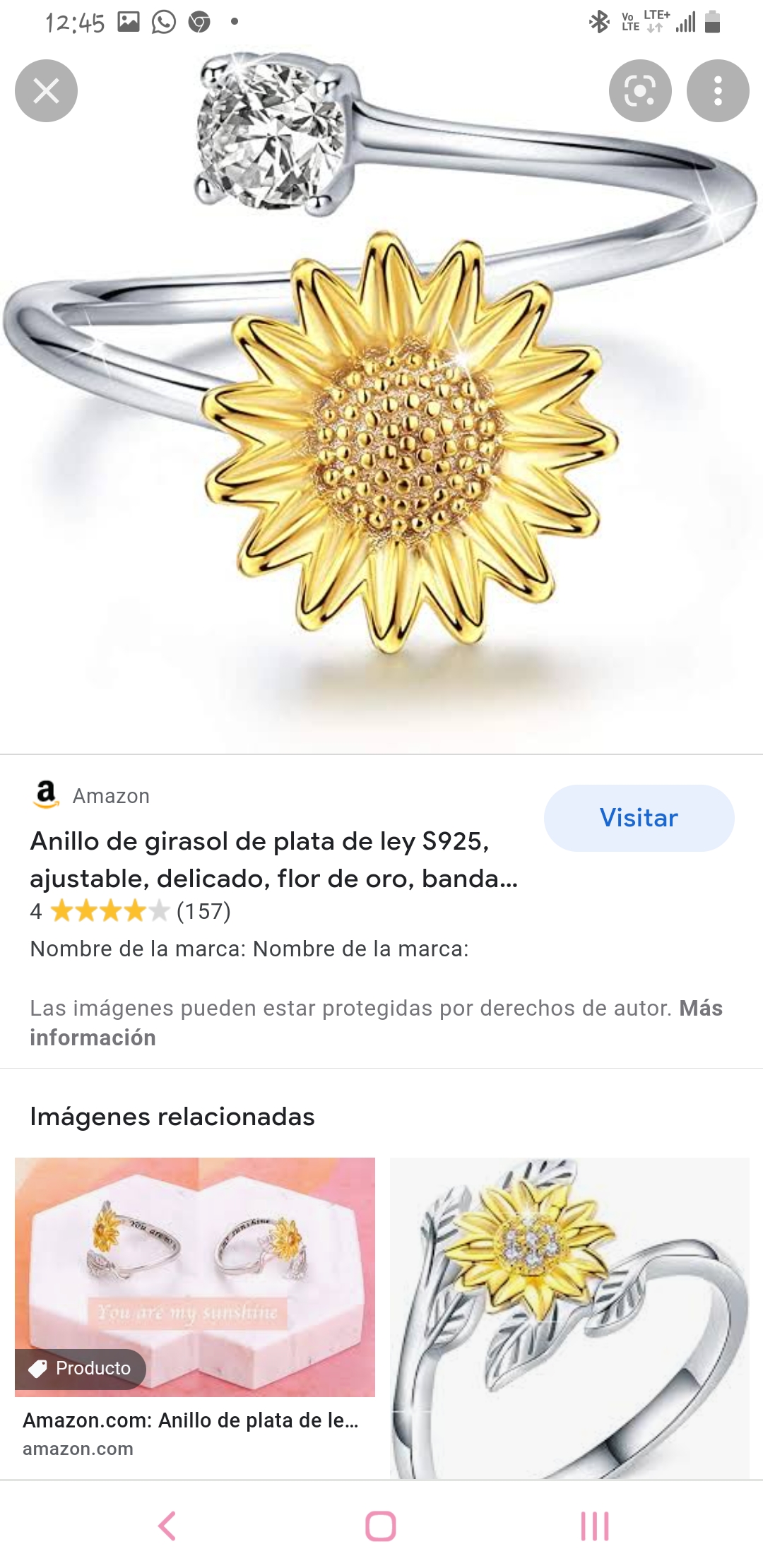Viewport: 763px width, 1568px height.
Task: Open the Más información link
Action: (x=376, y=1023)
